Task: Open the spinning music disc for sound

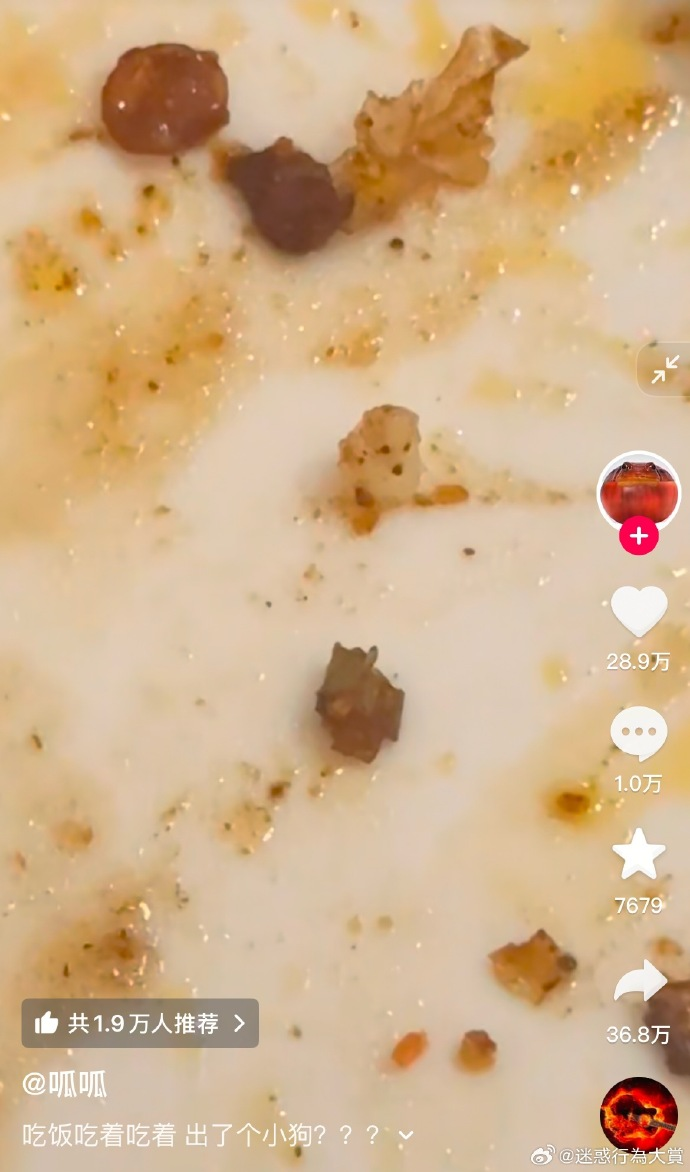Action: (x=638, y=1115)
